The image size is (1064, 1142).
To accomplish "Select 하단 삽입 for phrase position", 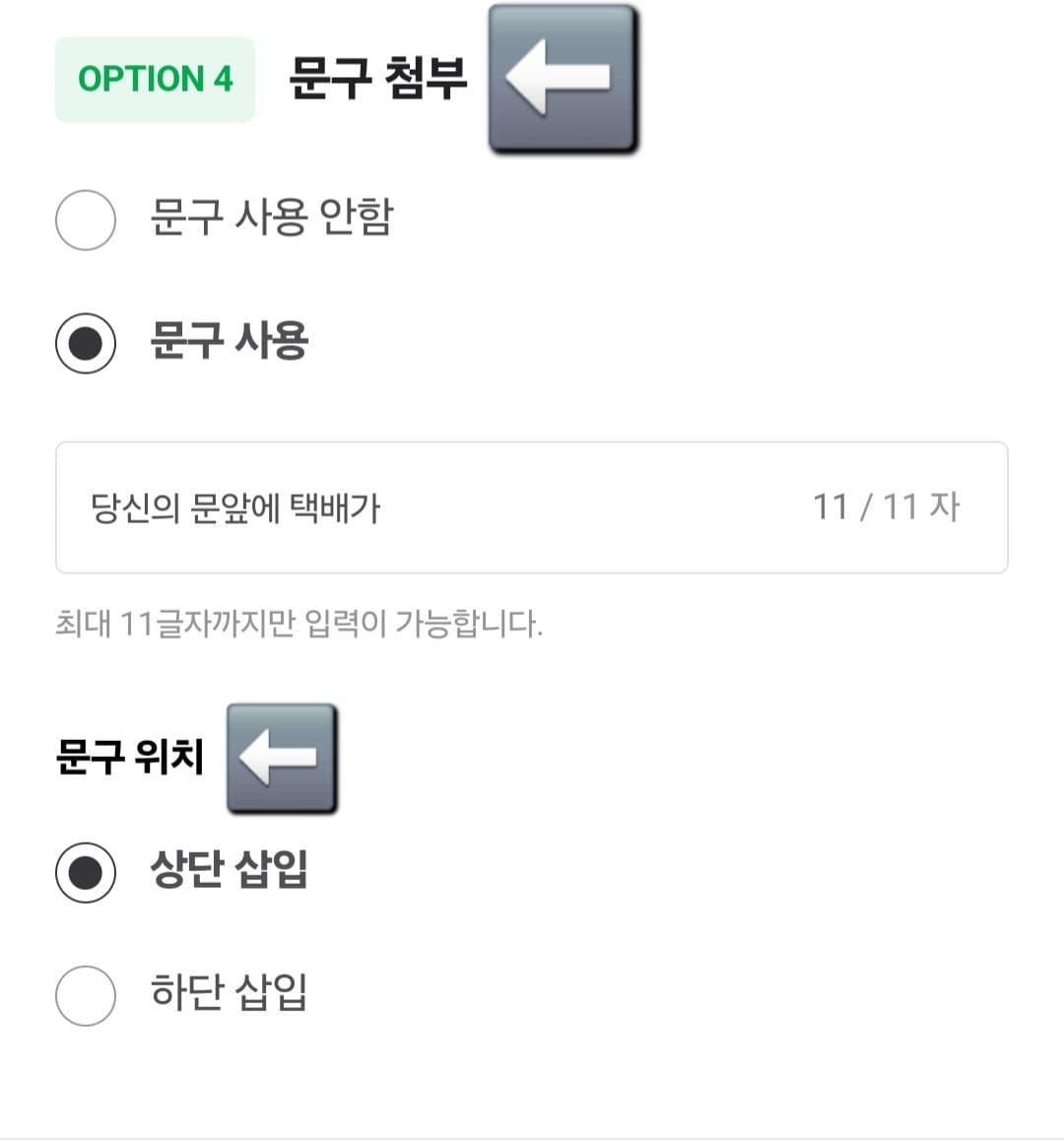I will (x=86, y=996).
